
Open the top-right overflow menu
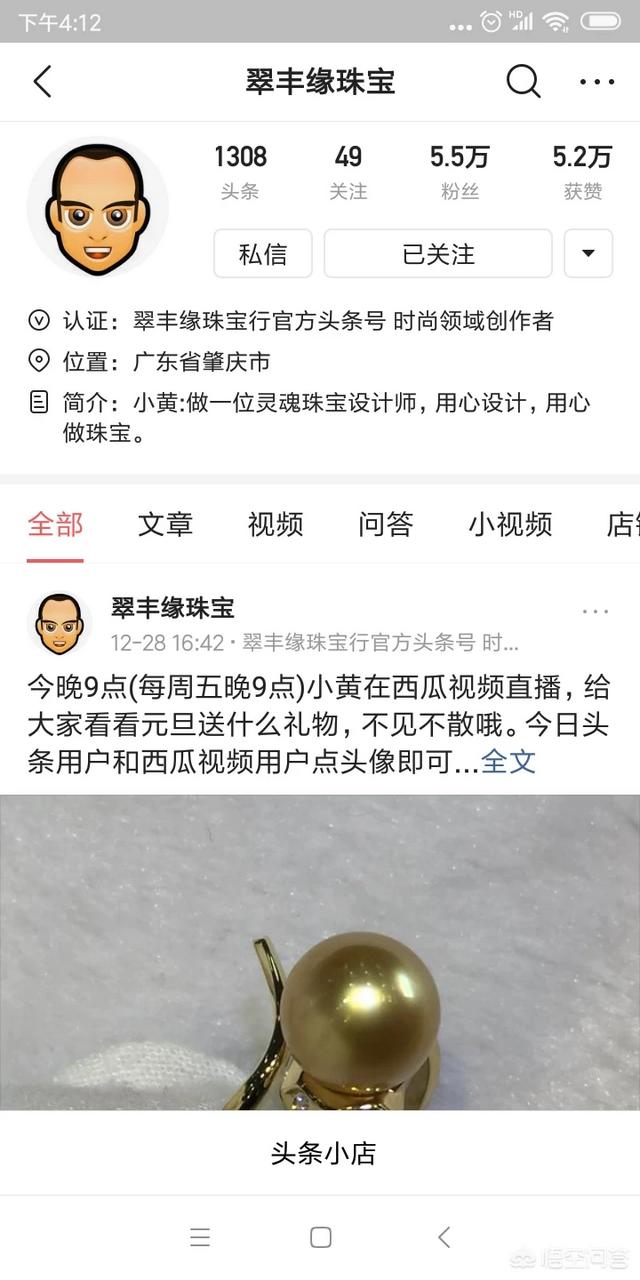596,82
